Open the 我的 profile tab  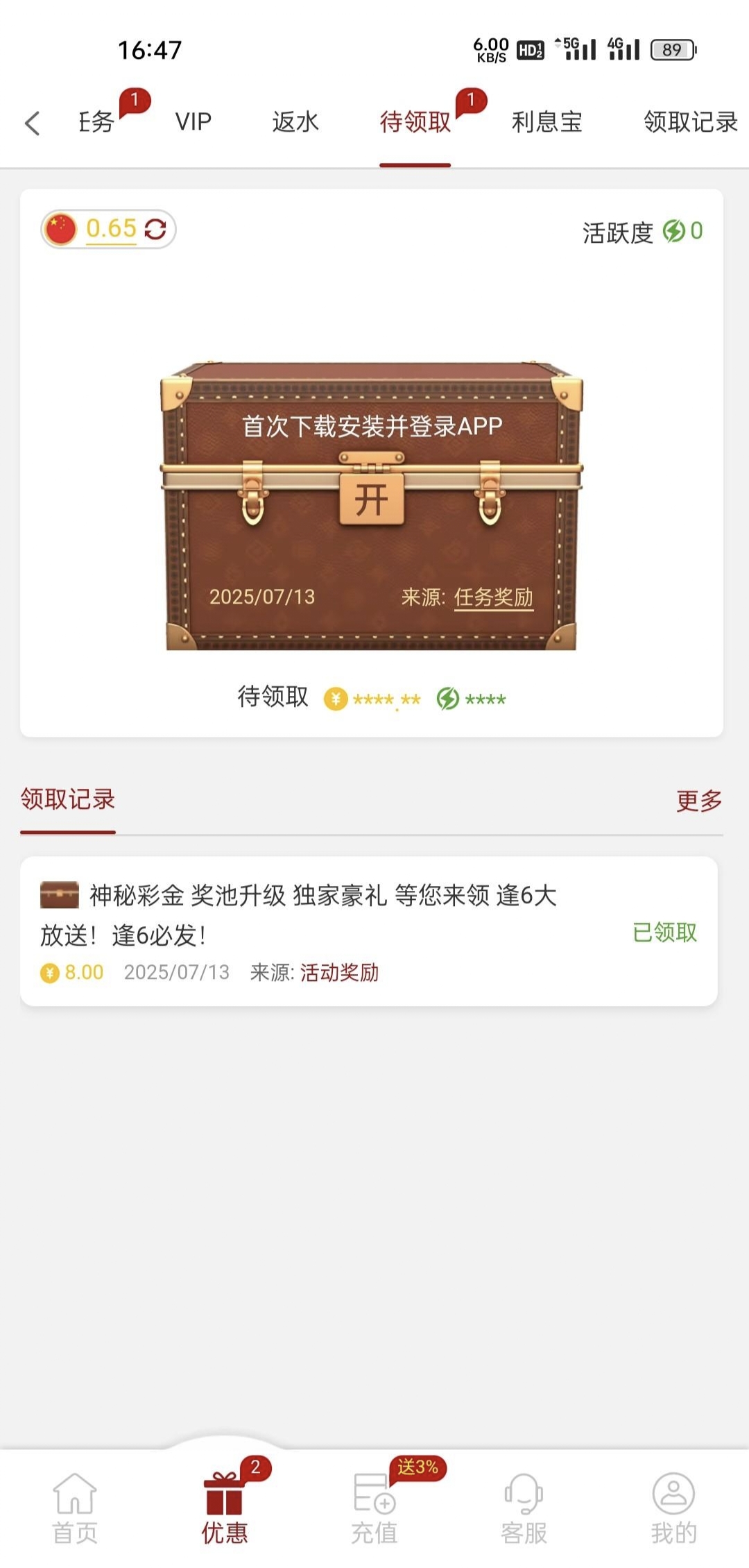673,1507
